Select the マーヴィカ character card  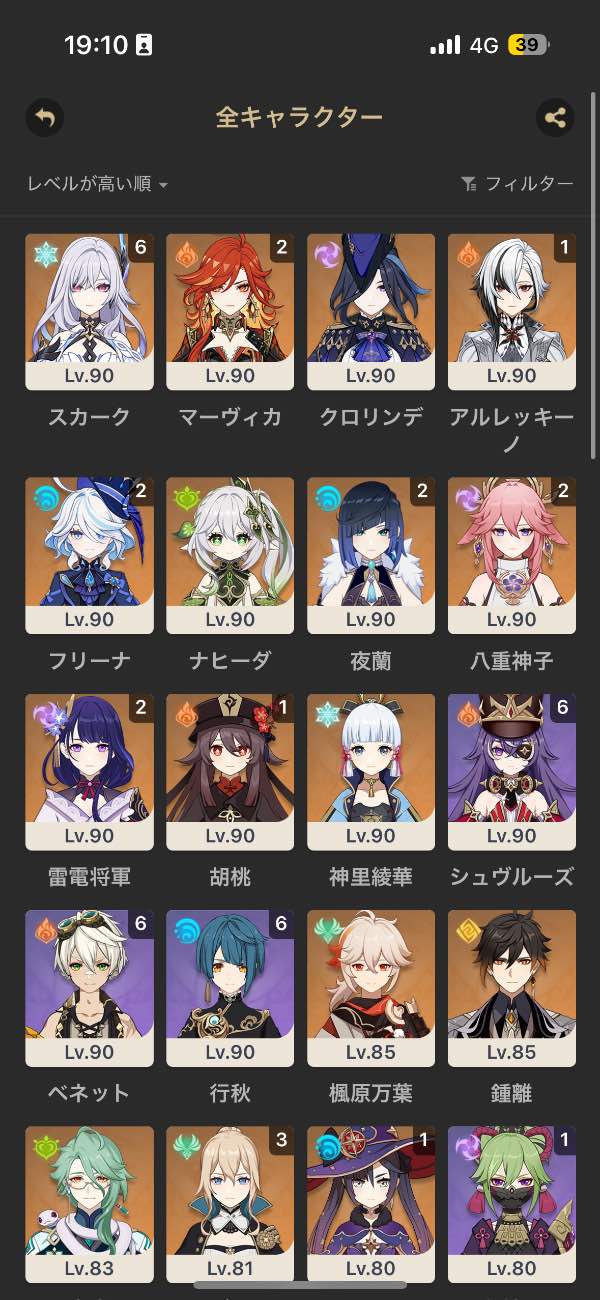(x=230, y=311)
